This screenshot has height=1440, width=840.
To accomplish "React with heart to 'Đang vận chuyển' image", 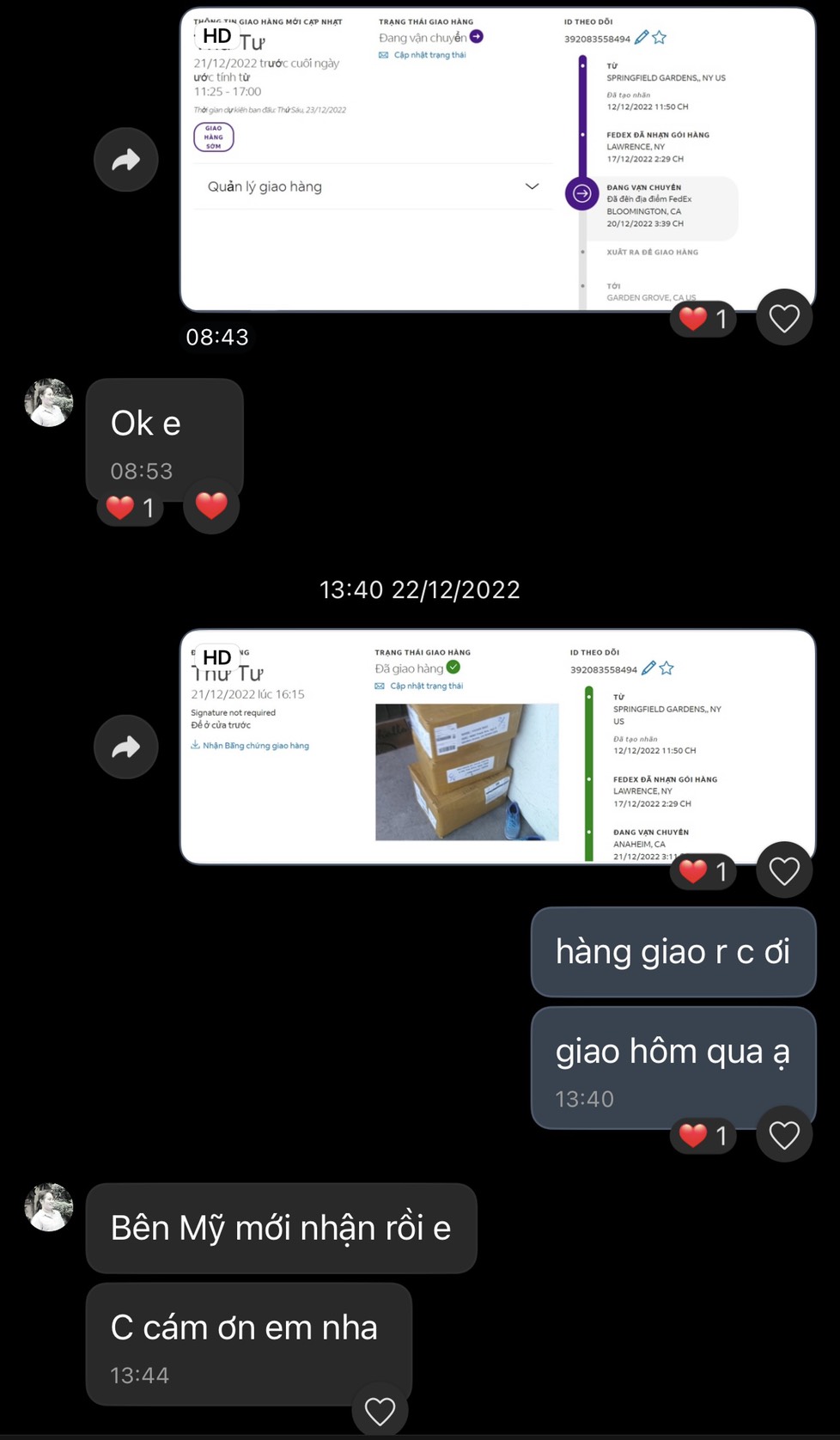I will click(783, 318).
